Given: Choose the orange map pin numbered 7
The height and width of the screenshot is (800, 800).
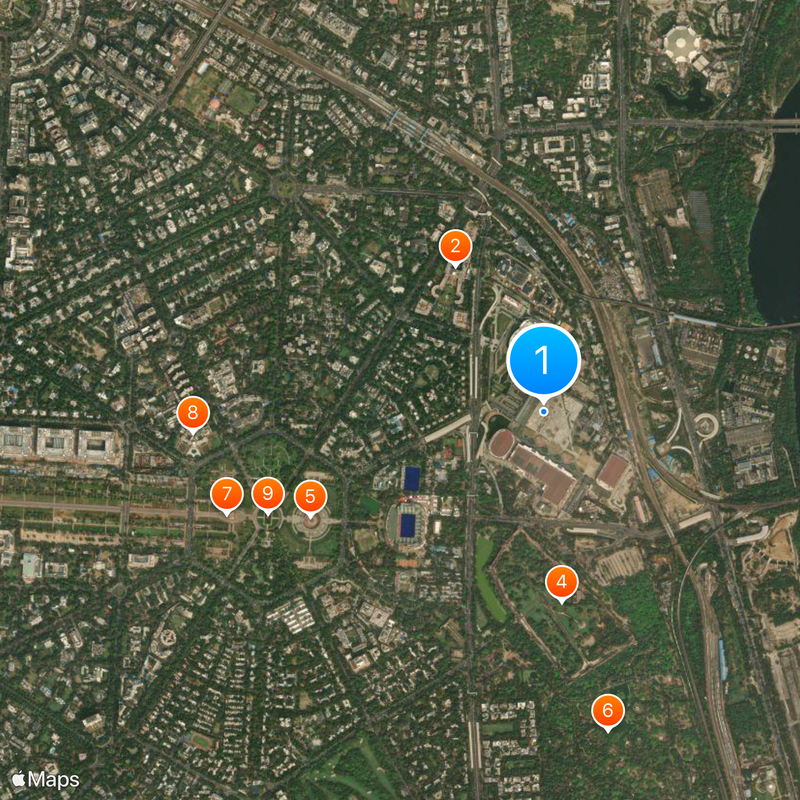Looking at the screenshot, I should click(x=227, y=494).
